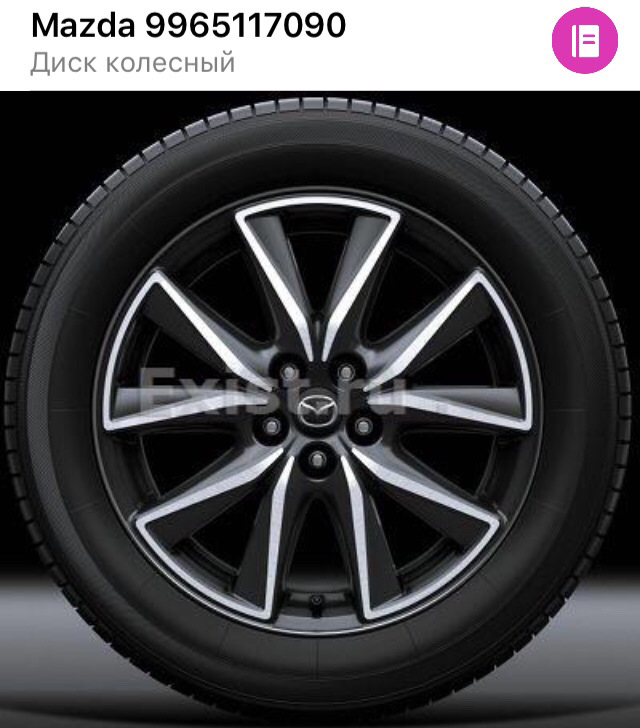Tap the pink notes icon beside Mazda 9965117090

click(585, 42)
